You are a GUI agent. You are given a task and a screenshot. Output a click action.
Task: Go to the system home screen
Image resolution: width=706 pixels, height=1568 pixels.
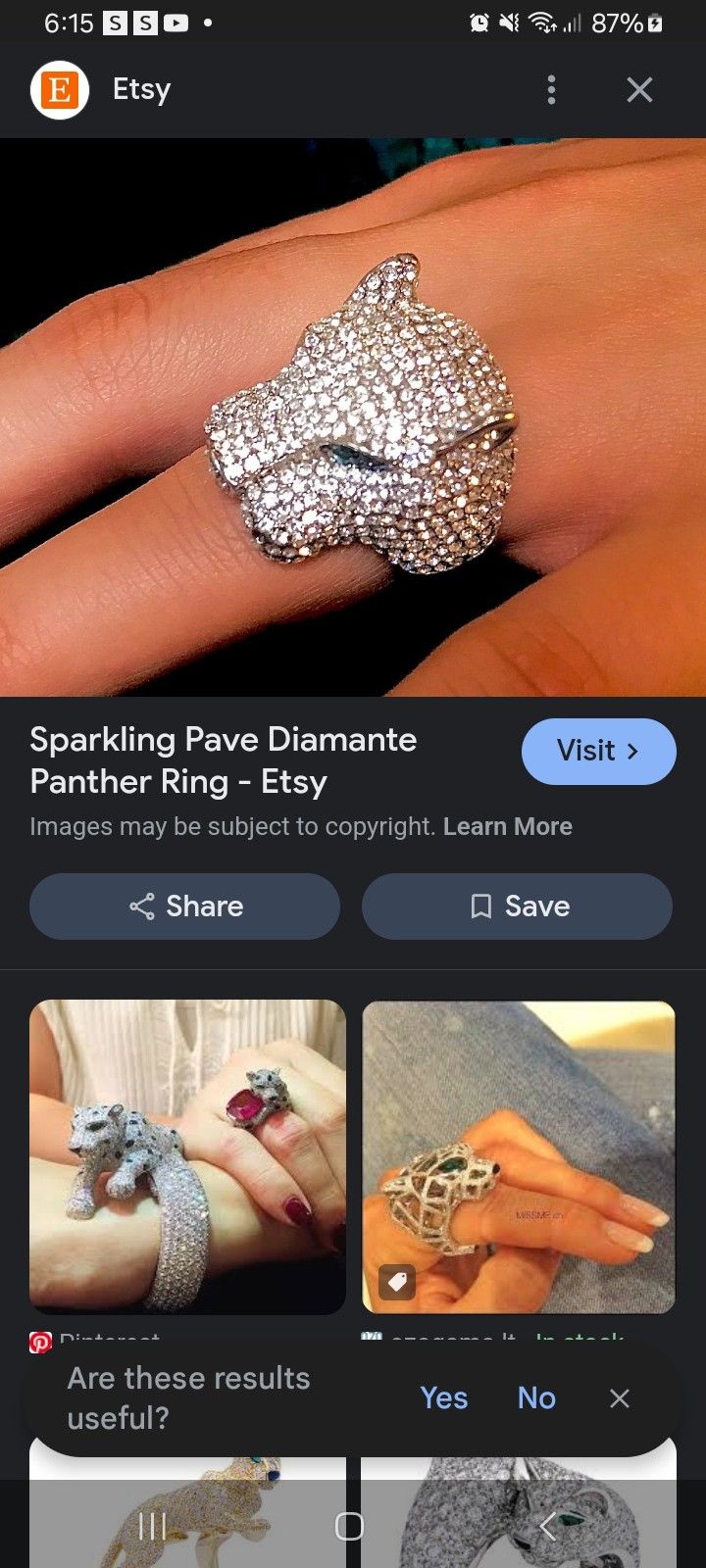(349, 1526)
